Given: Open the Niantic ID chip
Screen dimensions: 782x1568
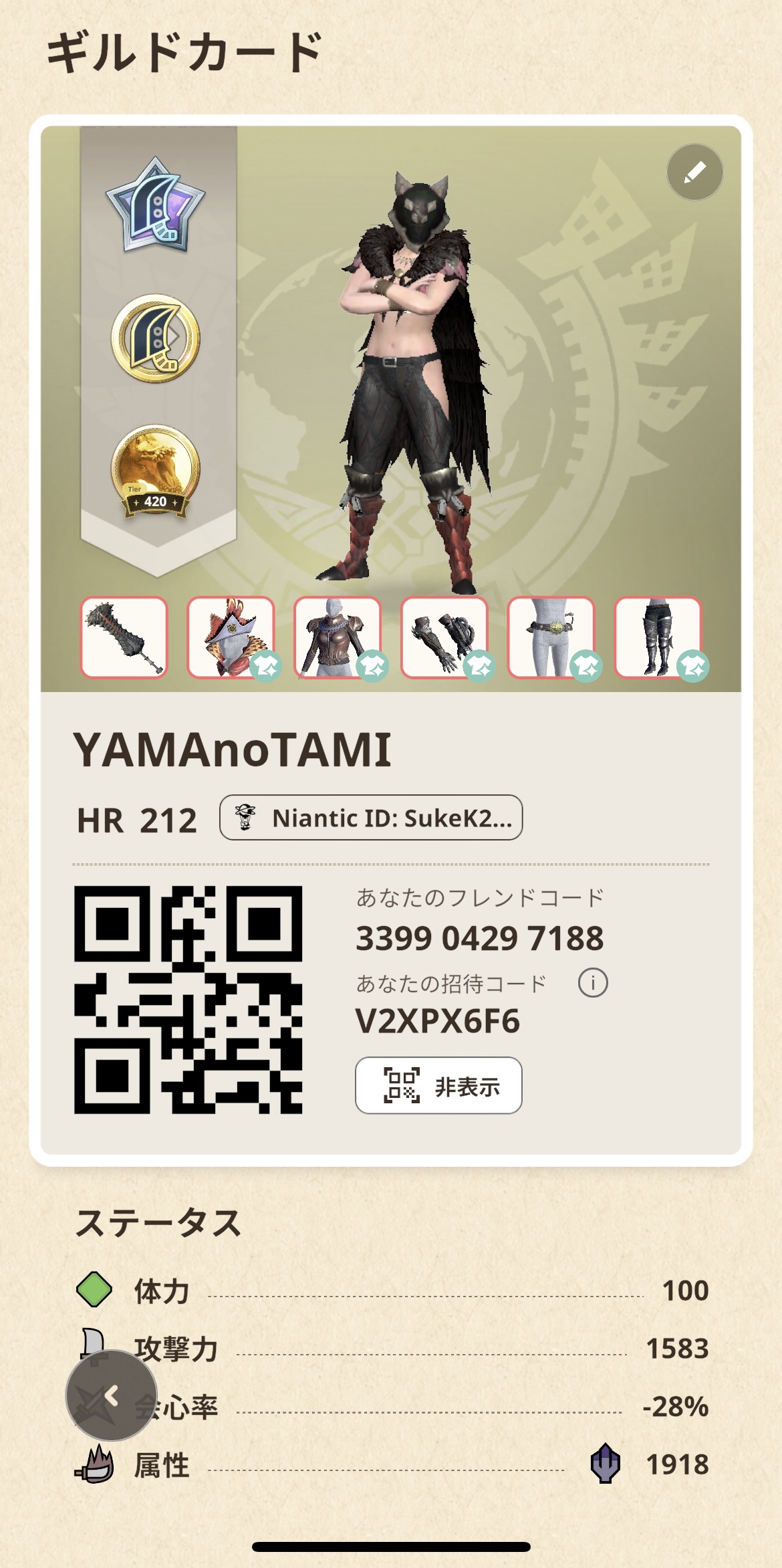Looking at the screenshot, I should coord(371,817).
